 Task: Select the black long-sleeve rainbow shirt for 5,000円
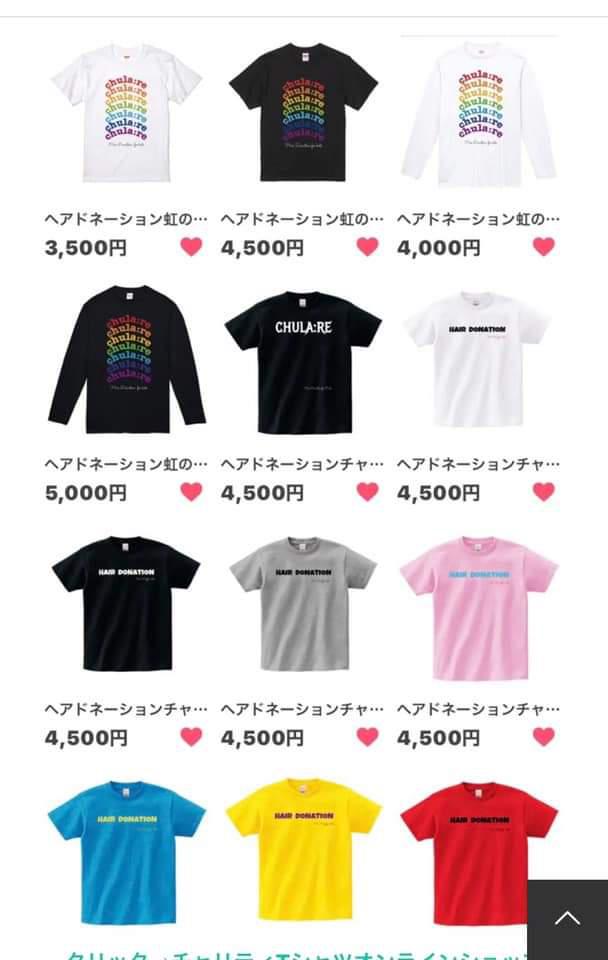coord(127,360)
